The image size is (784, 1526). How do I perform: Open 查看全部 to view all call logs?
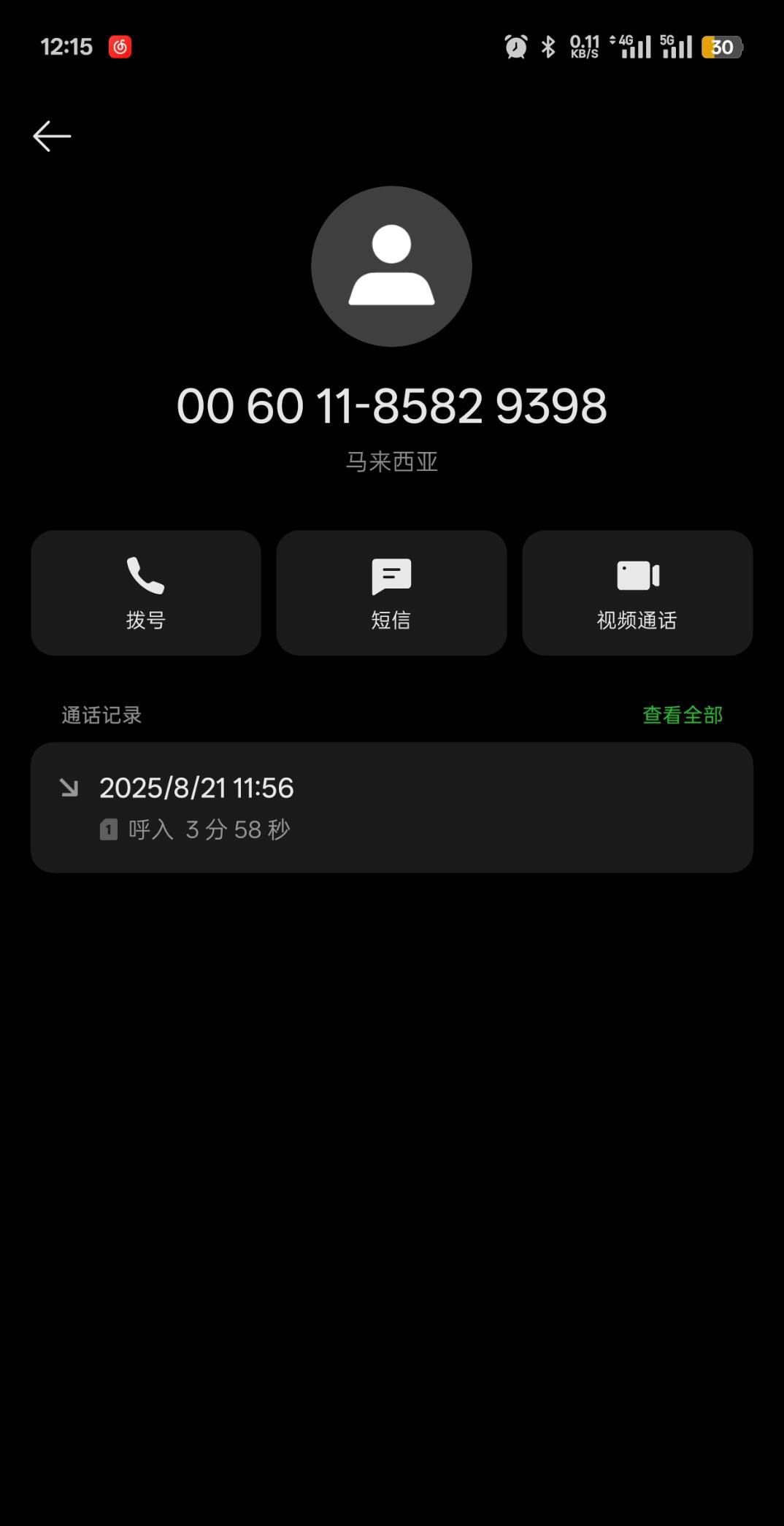683,715
